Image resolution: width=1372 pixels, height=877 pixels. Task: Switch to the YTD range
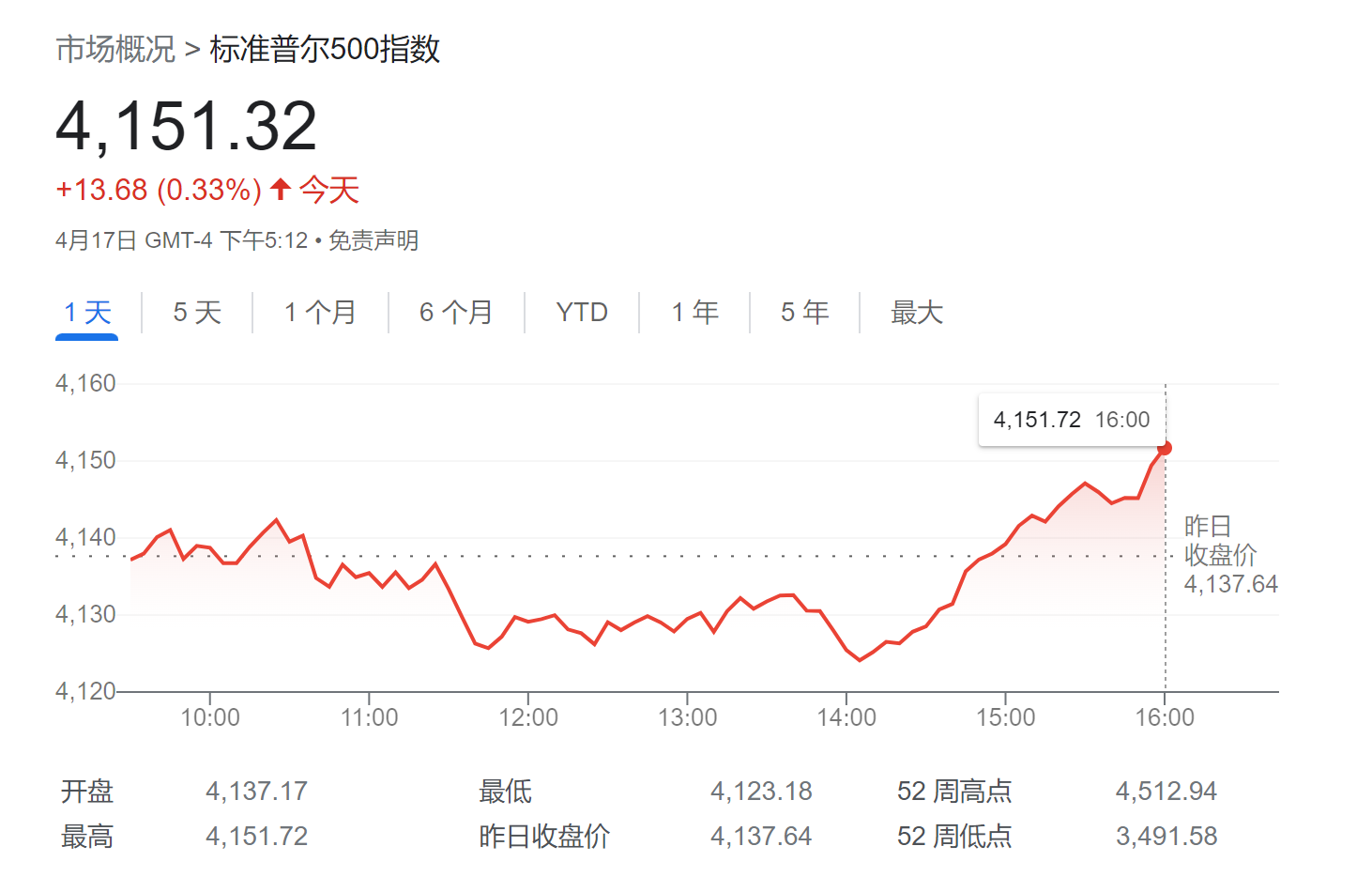(x=582, y=312)
